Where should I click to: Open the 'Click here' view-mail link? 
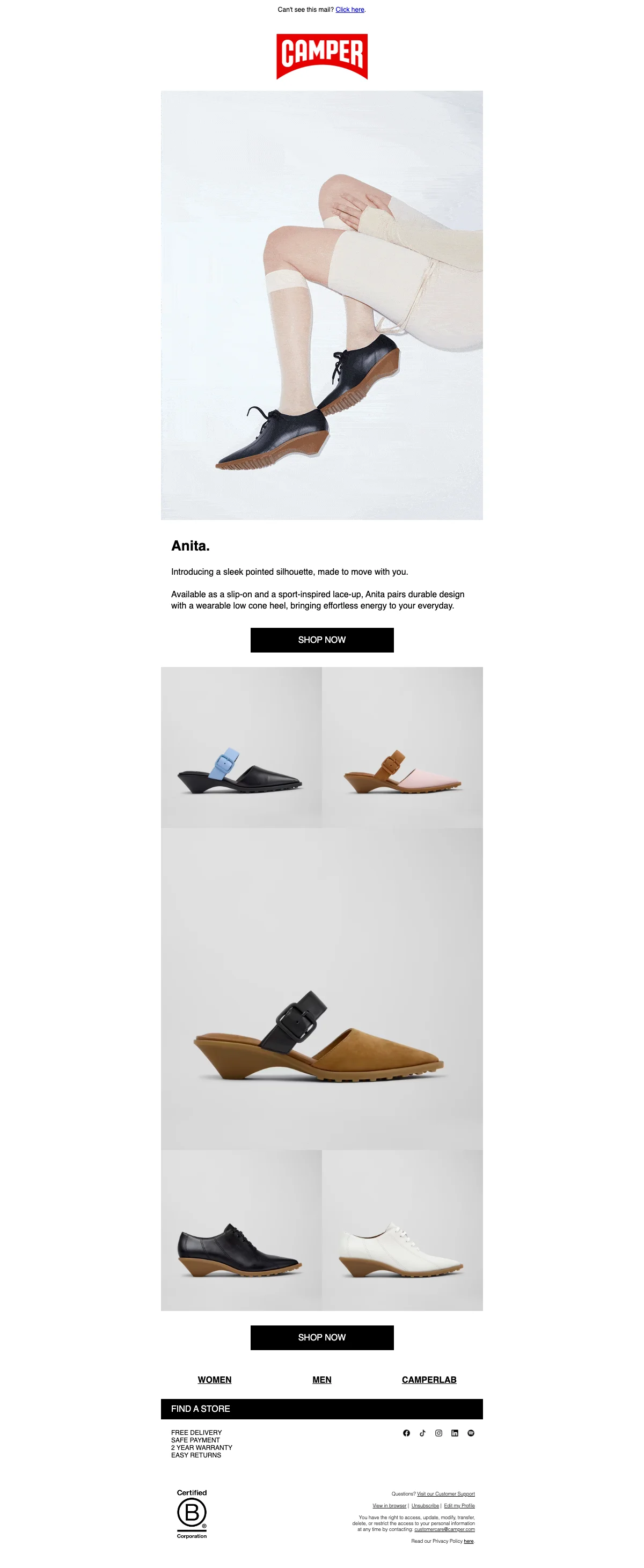(349, 10)
